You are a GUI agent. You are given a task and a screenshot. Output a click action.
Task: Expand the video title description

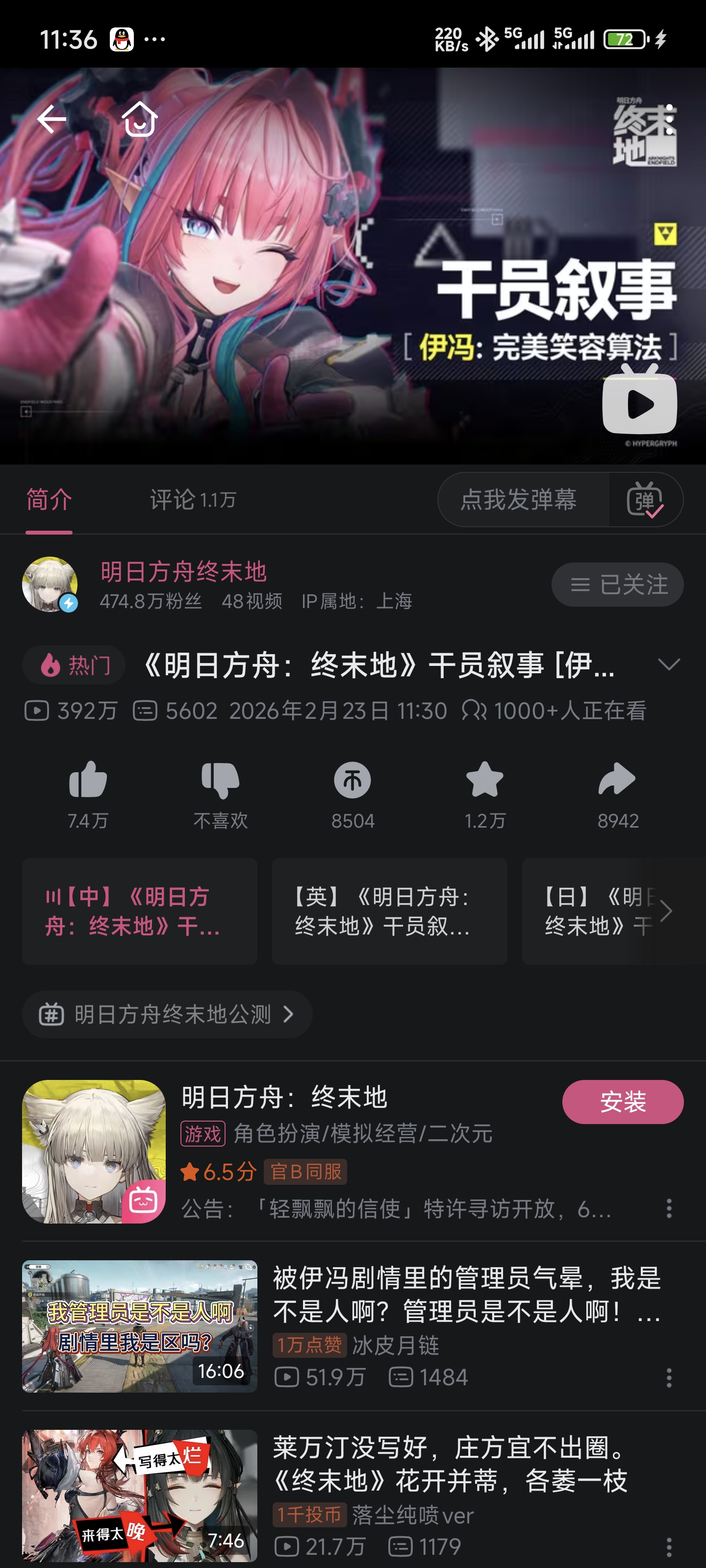tap(669, 664)
